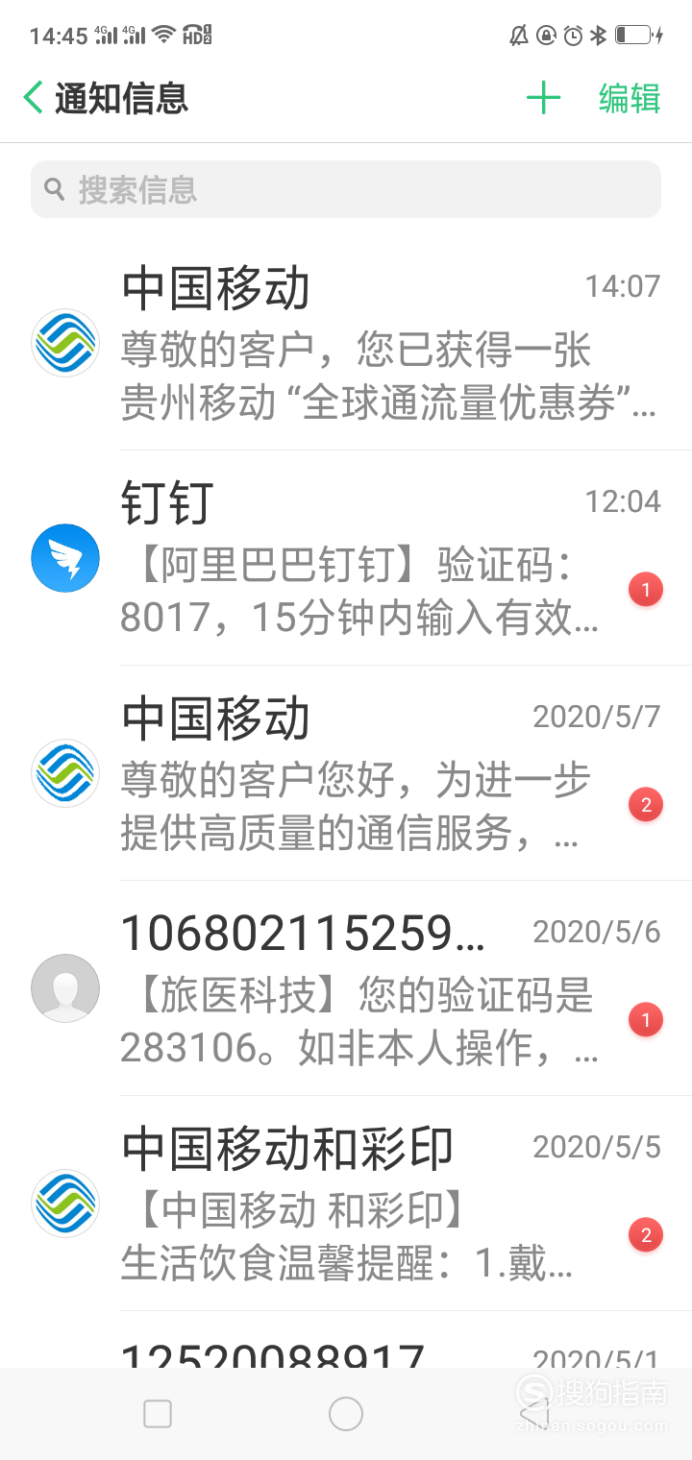Tap the 编辑 button
Viewport: 692px width, 1460px height.
(629, 98)
